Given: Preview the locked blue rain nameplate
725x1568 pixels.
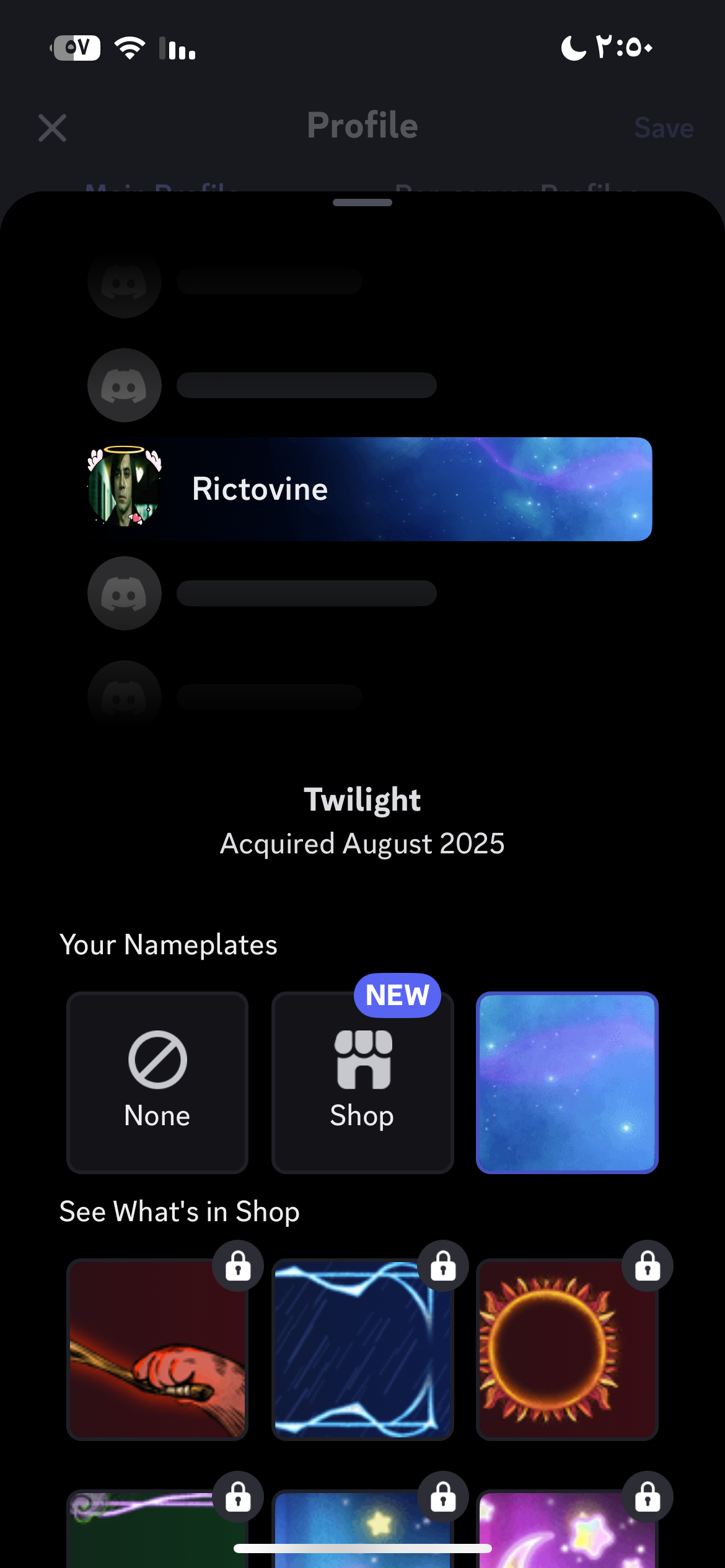Looking at the screenshot, I should point(362,1349).
